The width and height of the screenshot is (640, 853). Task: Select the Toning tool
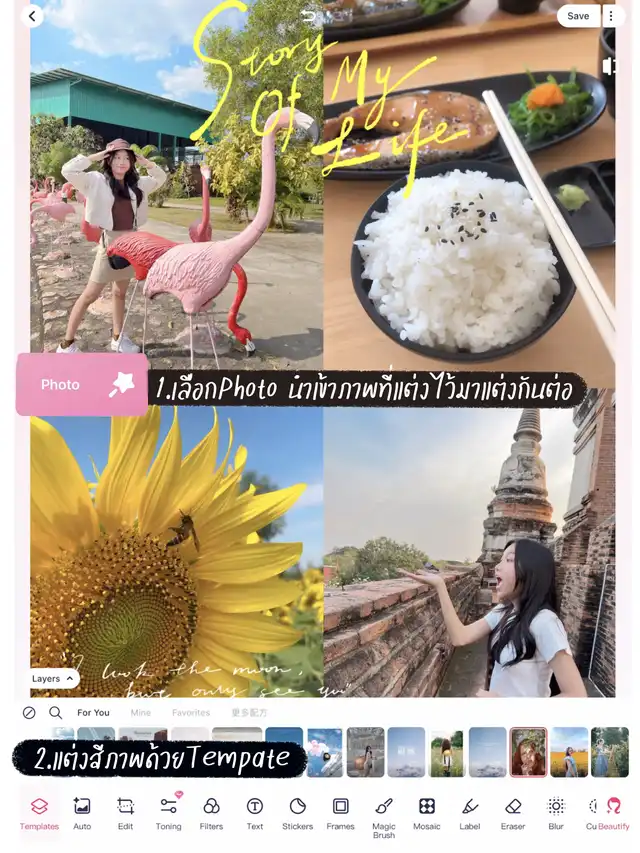pos(168,813)
